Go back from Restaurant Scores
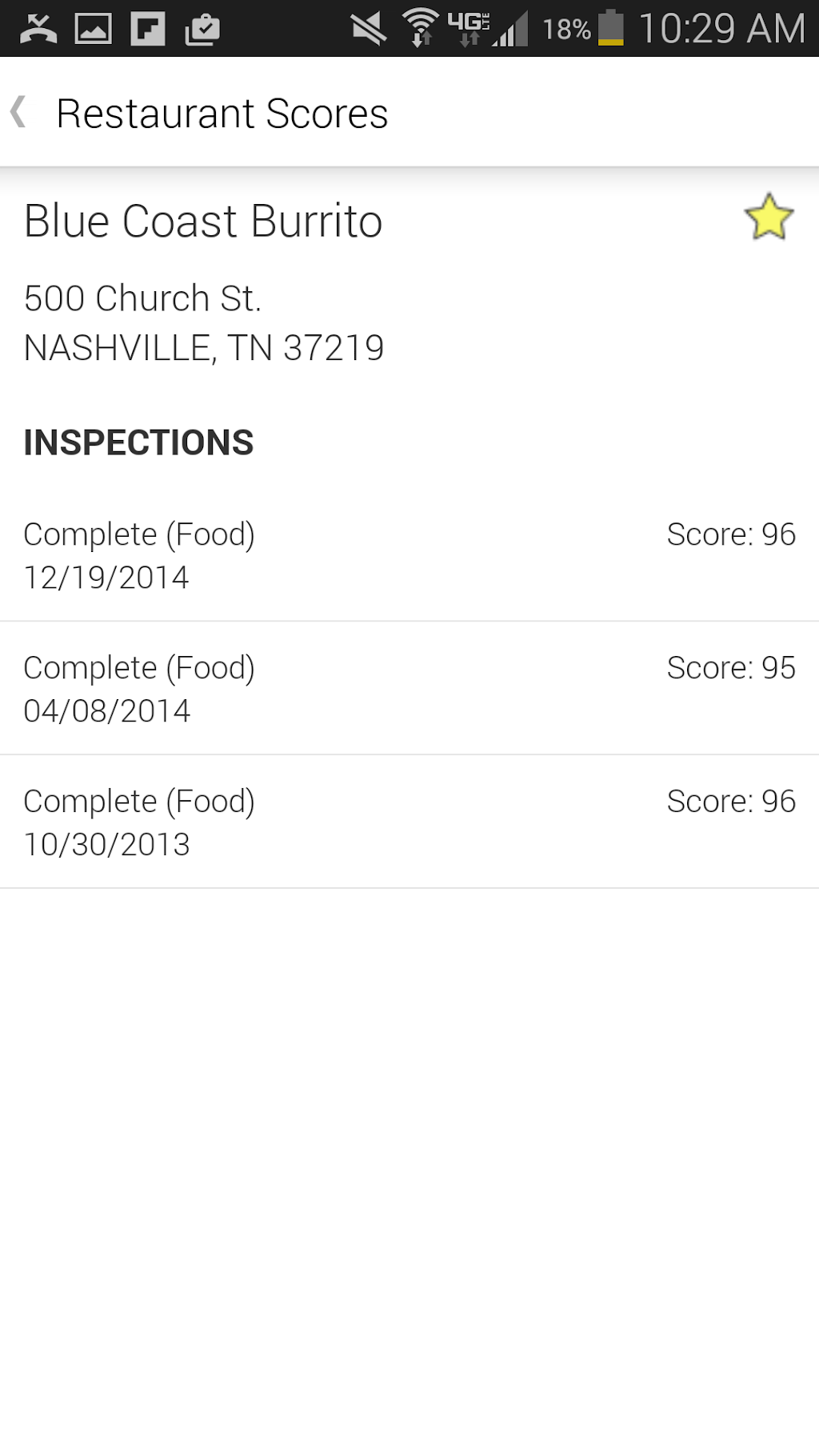This screenshot has height=1456, width=819. click(x=19, y=112)
